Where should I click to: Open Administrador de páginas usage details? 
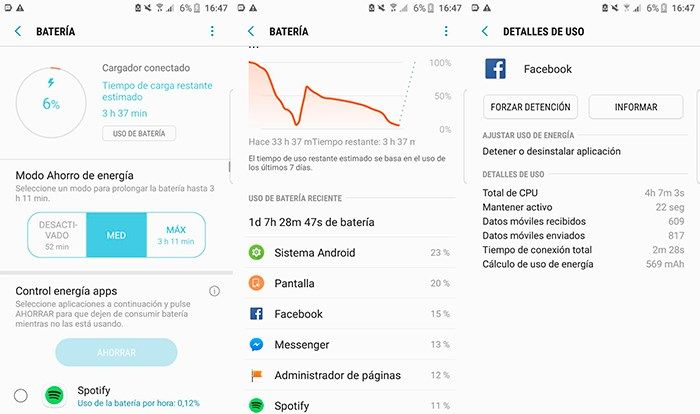click(x=349, y=375)
